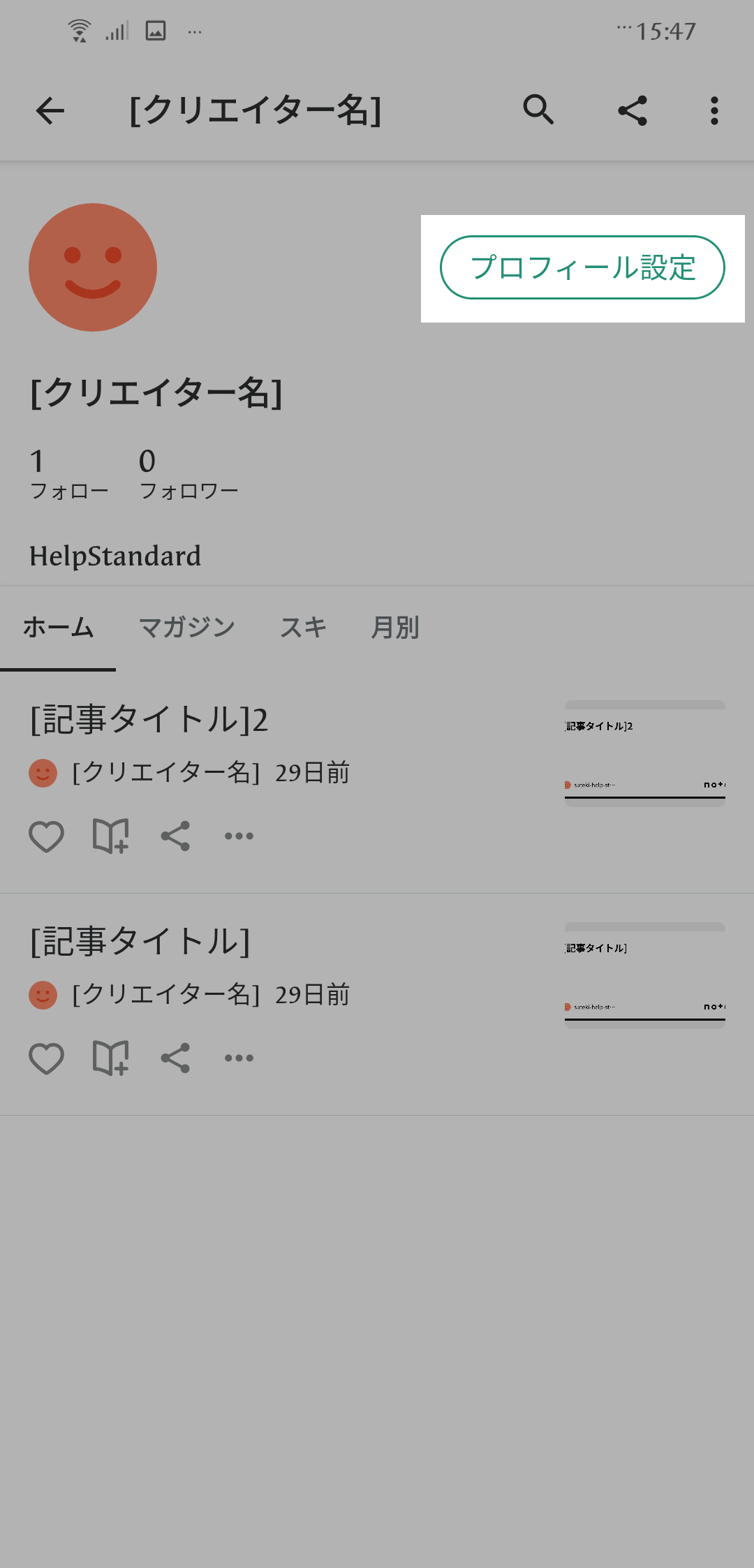Viewport: 754px width, 1568px height.
Task: Go back using the arrow icon
Action: click(50, 110)
